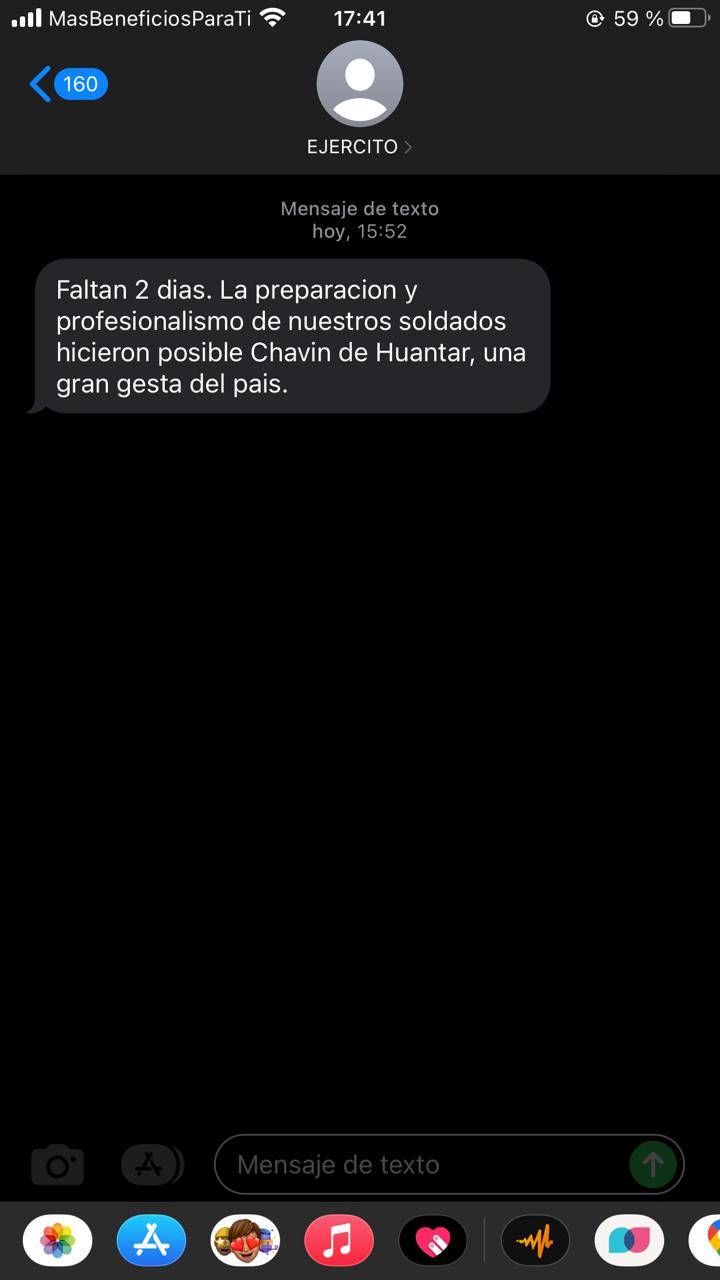Image resolution: width=720 pixels, height=1280 pixels.
Task: Send the message with the arrow button
Action: pyautogui.click(x=653, y=1164)
